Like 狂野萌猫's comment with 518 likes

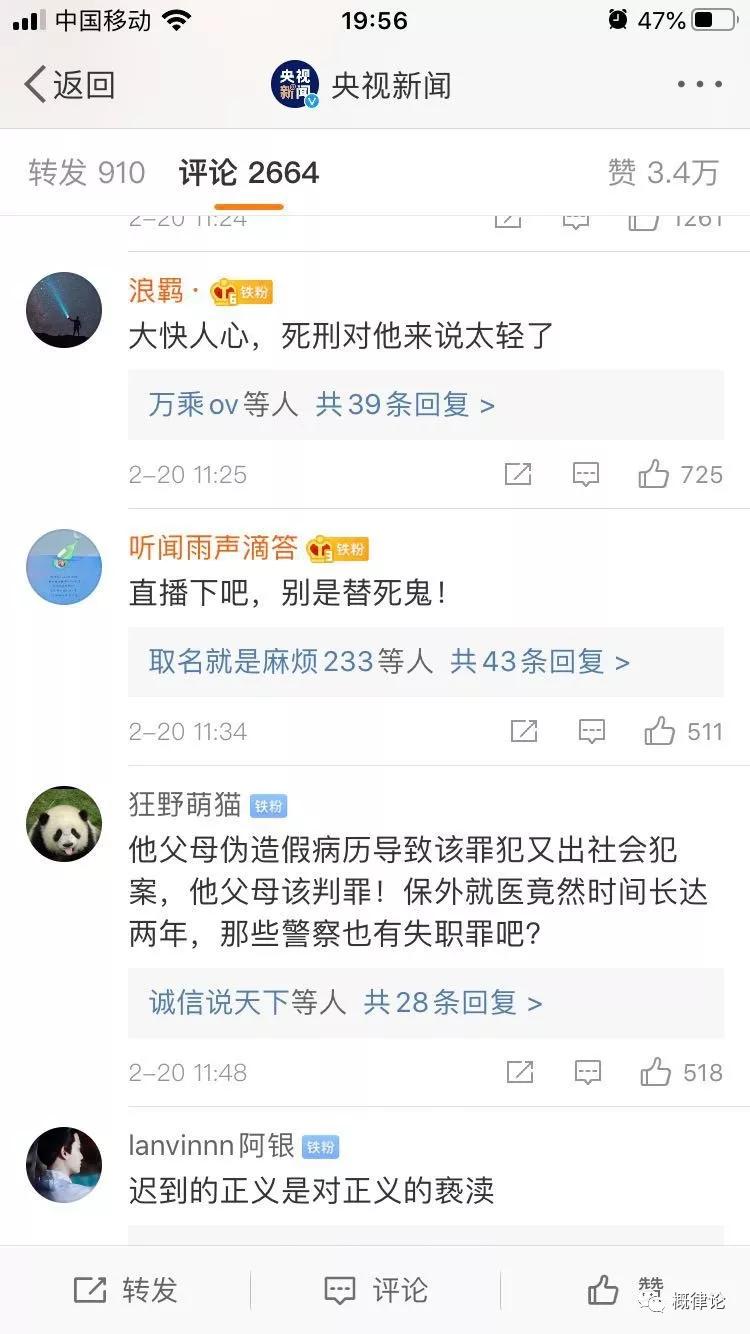pos(656,1073)
